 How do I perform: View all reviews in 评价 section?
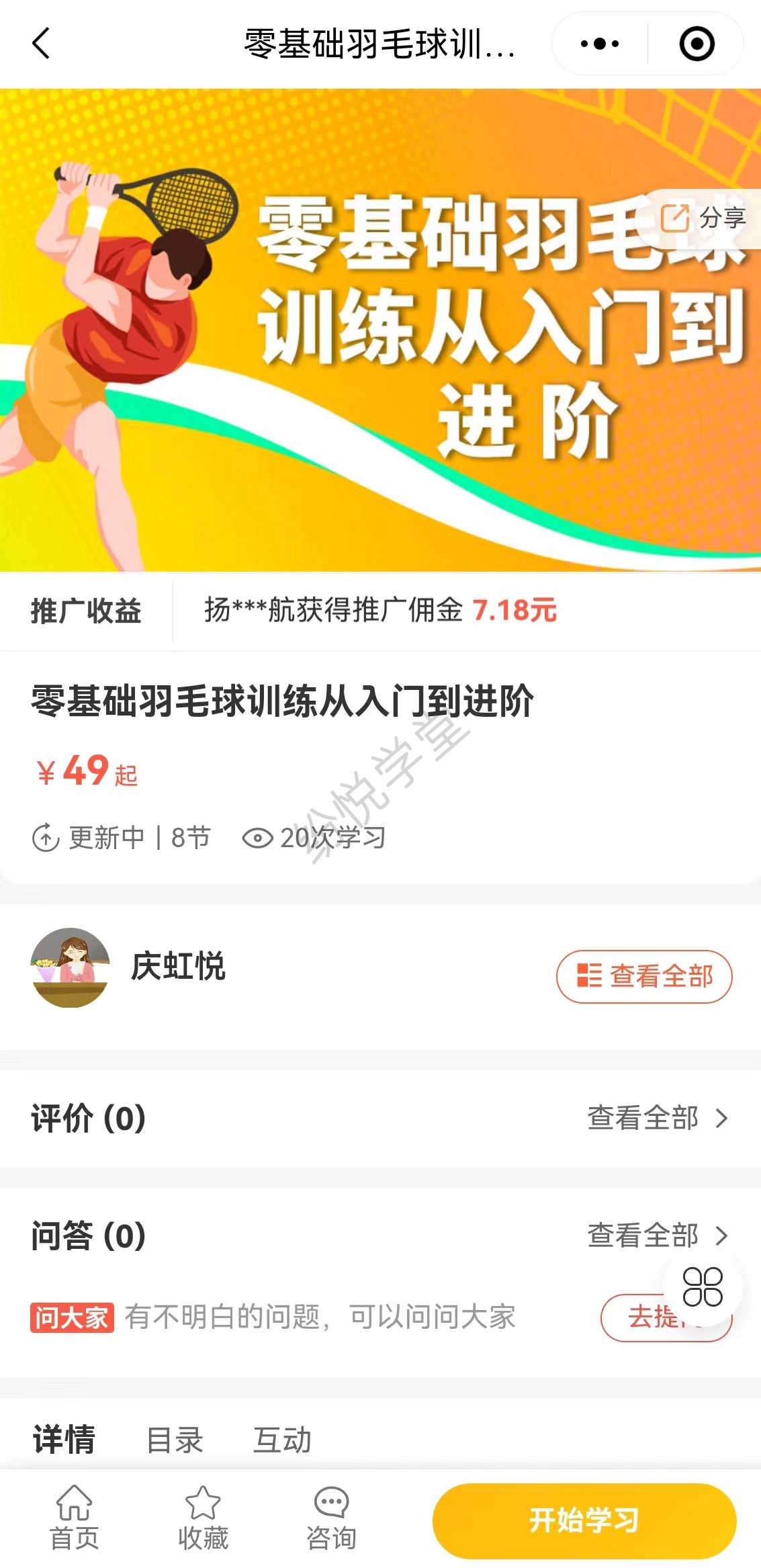point(656,1118)
